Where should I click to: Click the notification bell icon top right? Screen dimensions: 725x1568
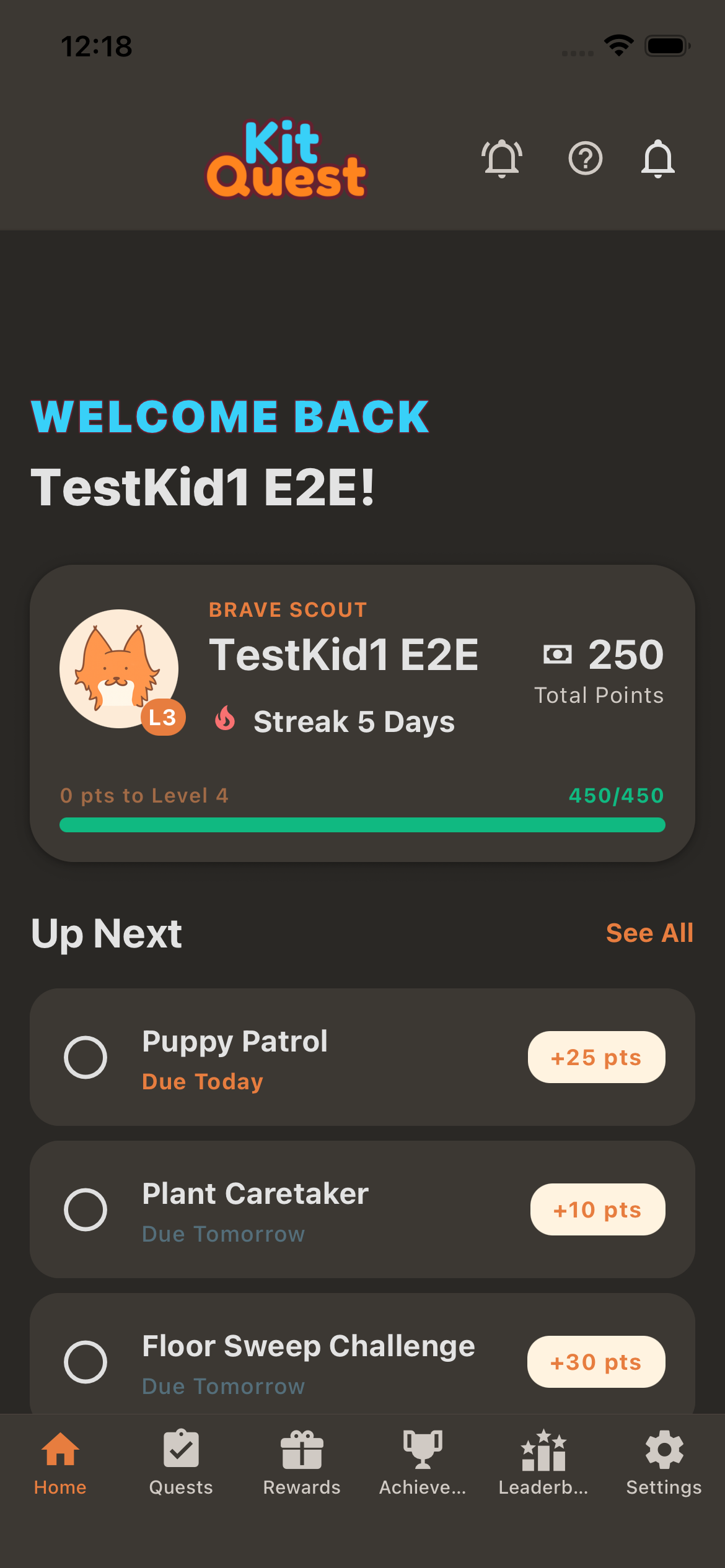[658, 159]
